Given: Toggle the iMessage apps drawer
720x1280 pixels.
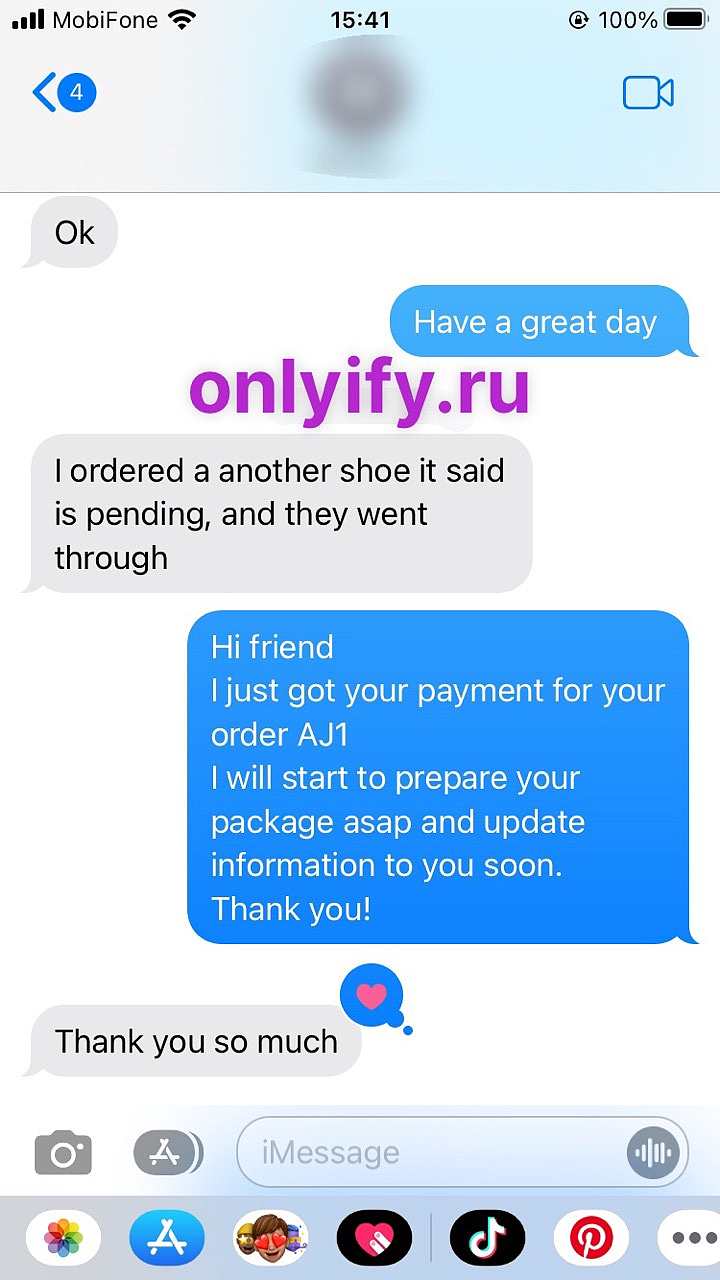Looking at the screenshot, I should [166, 1153].
